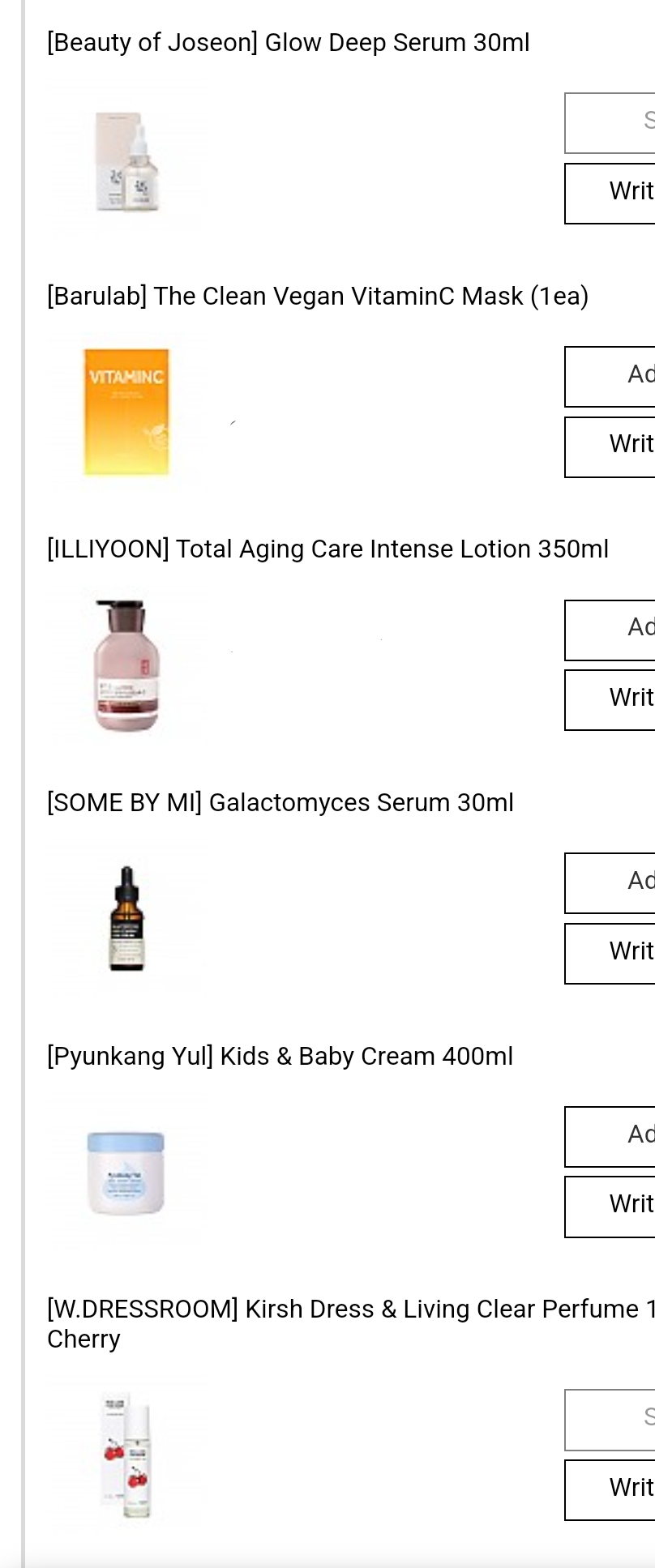Add Pyunkang Yul Kids & Baby Cream to cart
Image resolution: width=655 pixels, height=1568 pixels.
pyautogui.click(x=610, y=1137)
